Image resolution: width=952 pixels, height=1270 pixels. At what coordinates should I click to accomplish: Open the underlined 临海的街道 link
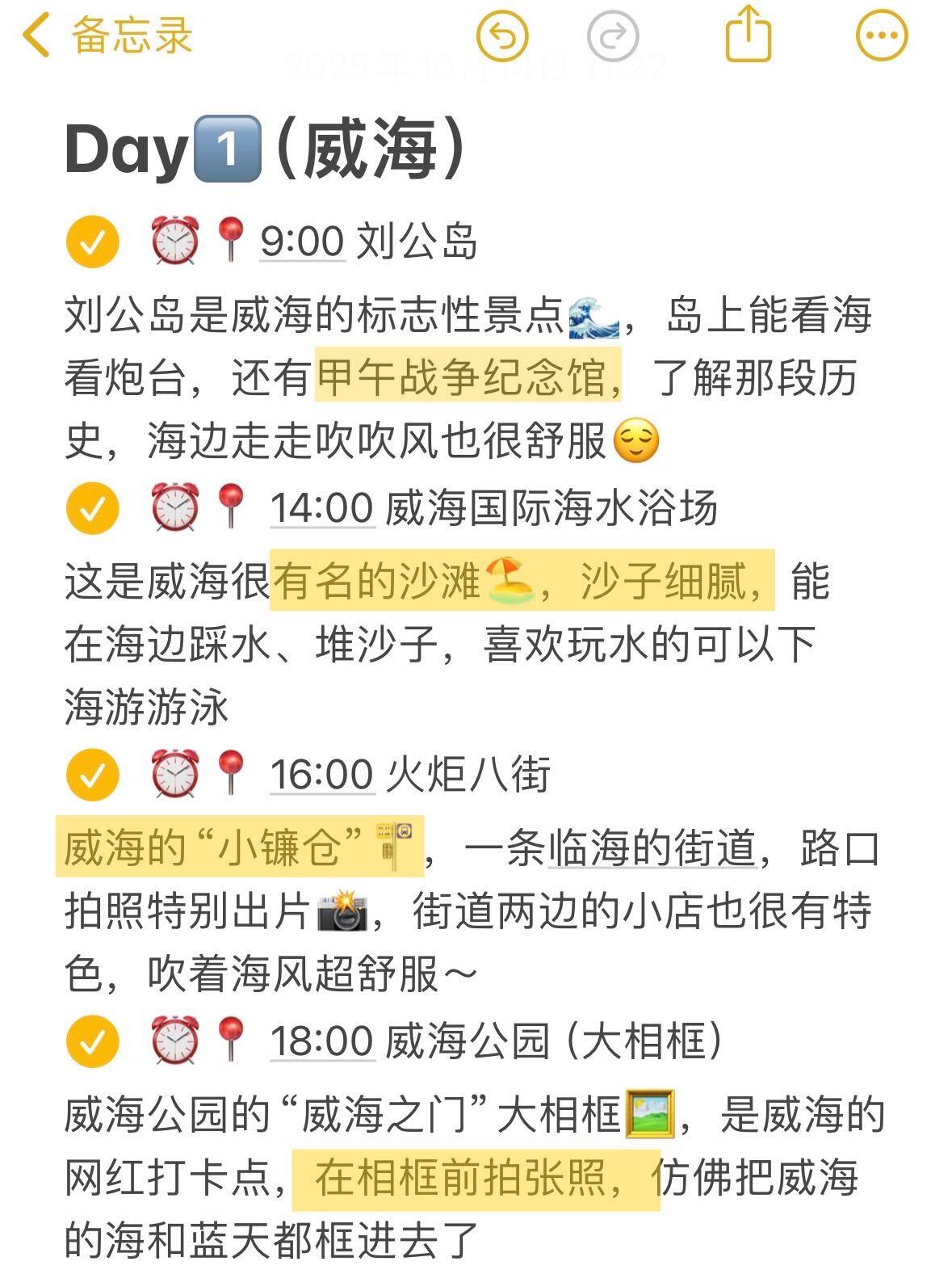(x=652, y=848)
